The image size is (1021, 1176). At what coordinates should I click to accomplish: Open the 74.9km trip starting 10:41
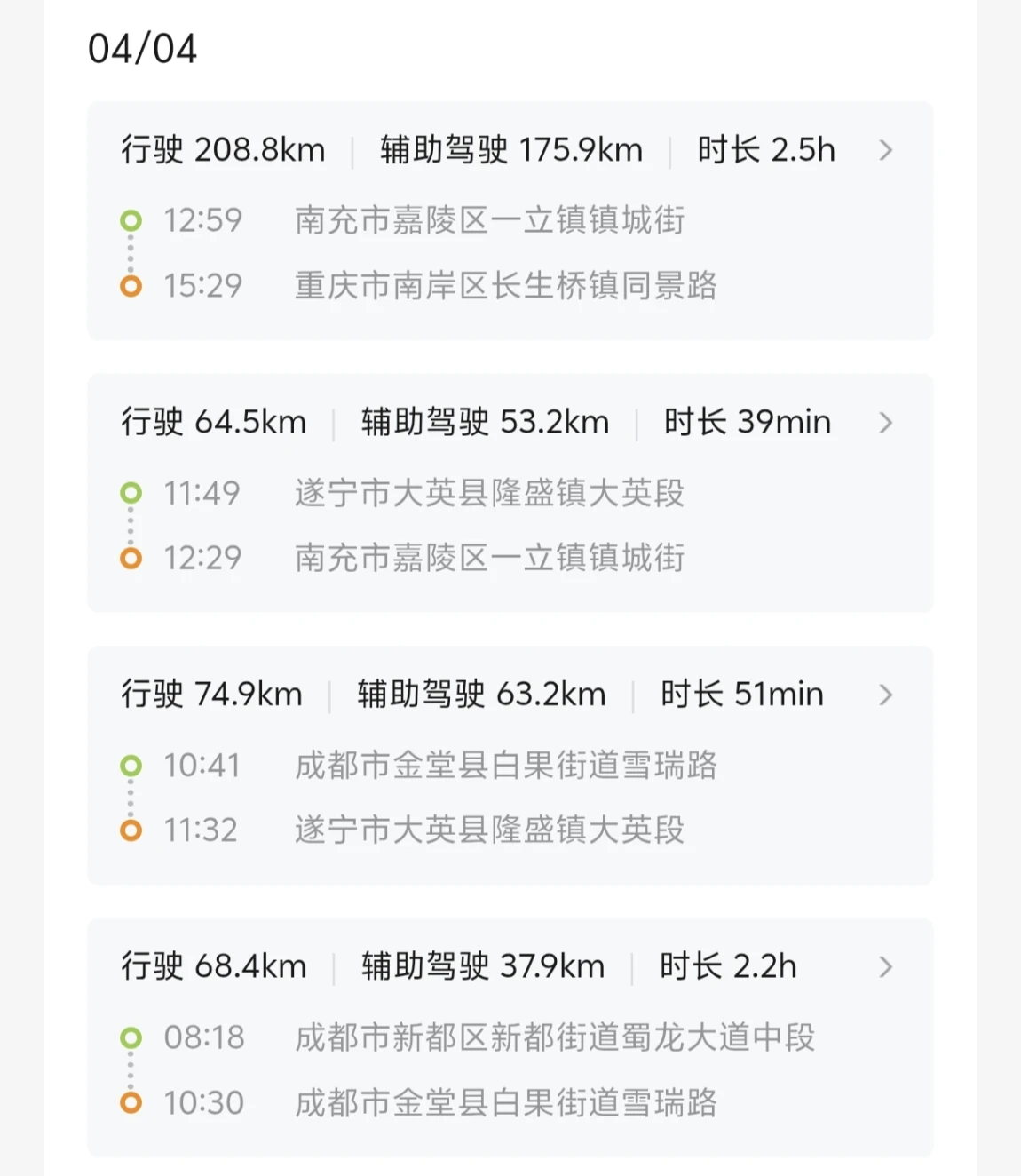click(x=884, y=695)
